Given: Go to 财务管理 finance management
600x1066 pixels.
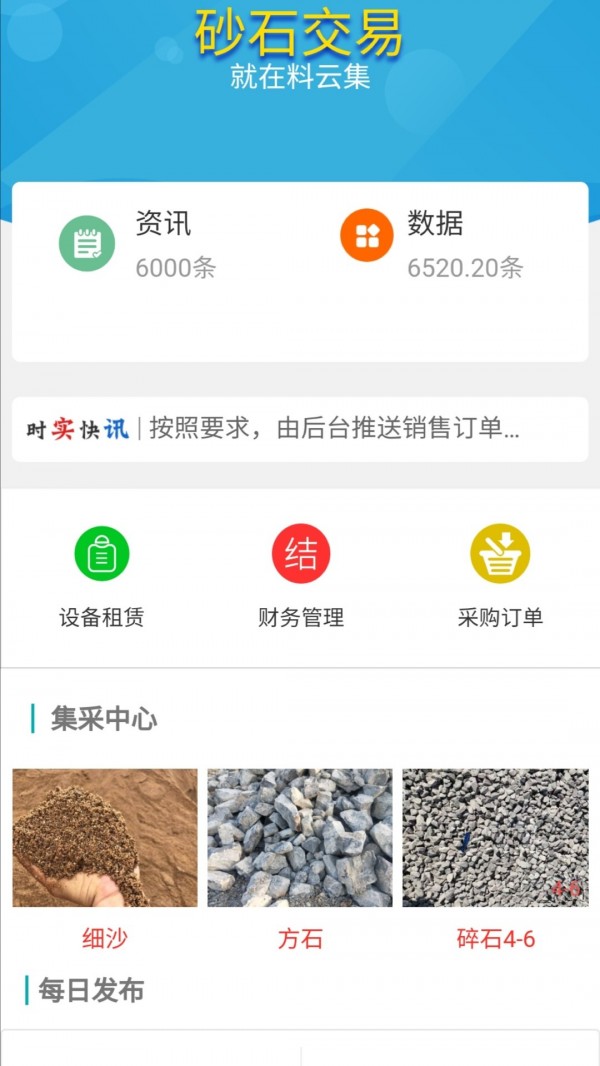Looking at the screenshot, I should pos(300,575).
